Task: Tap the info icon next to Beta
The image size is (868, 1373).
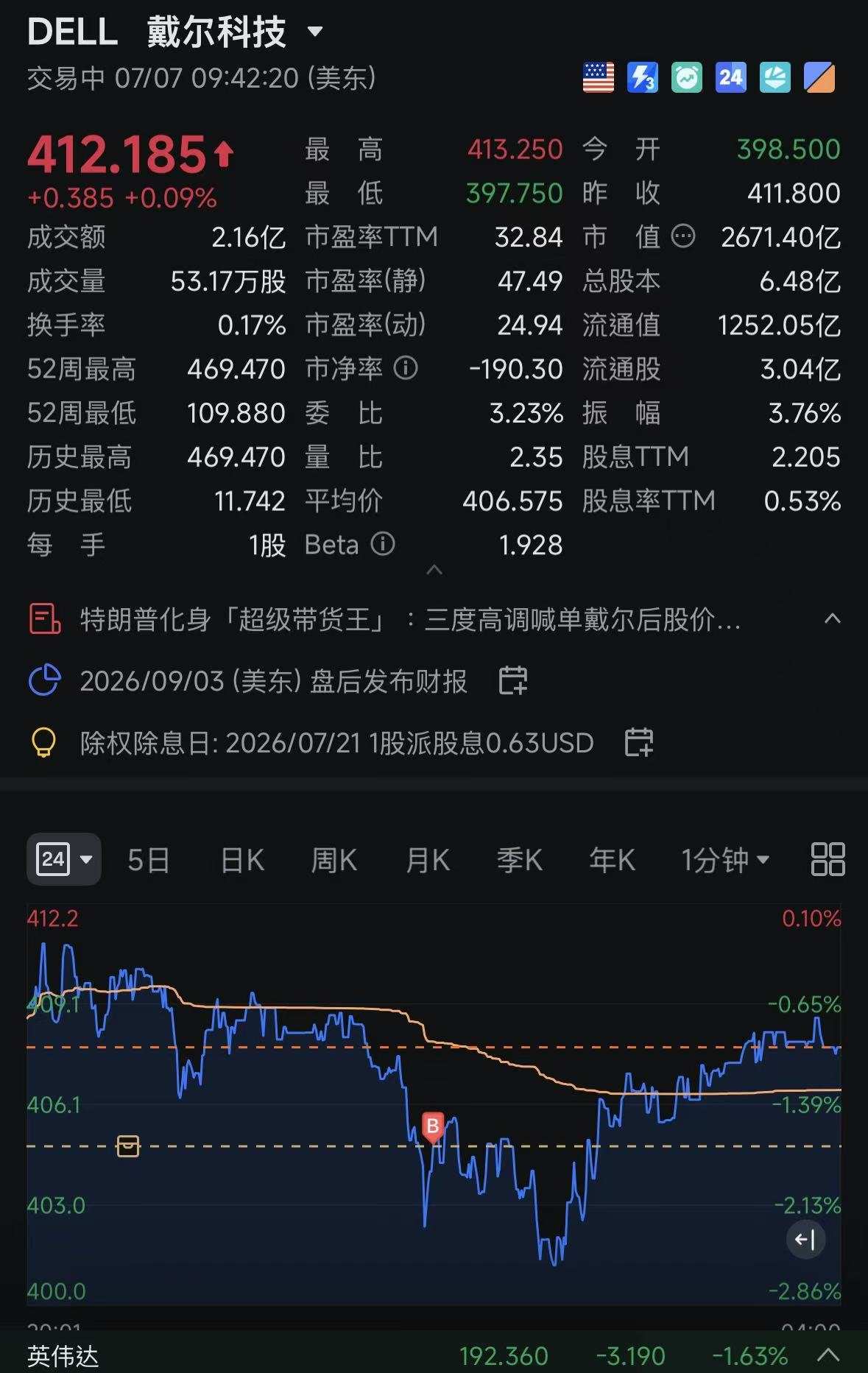Action: point(383,545)
